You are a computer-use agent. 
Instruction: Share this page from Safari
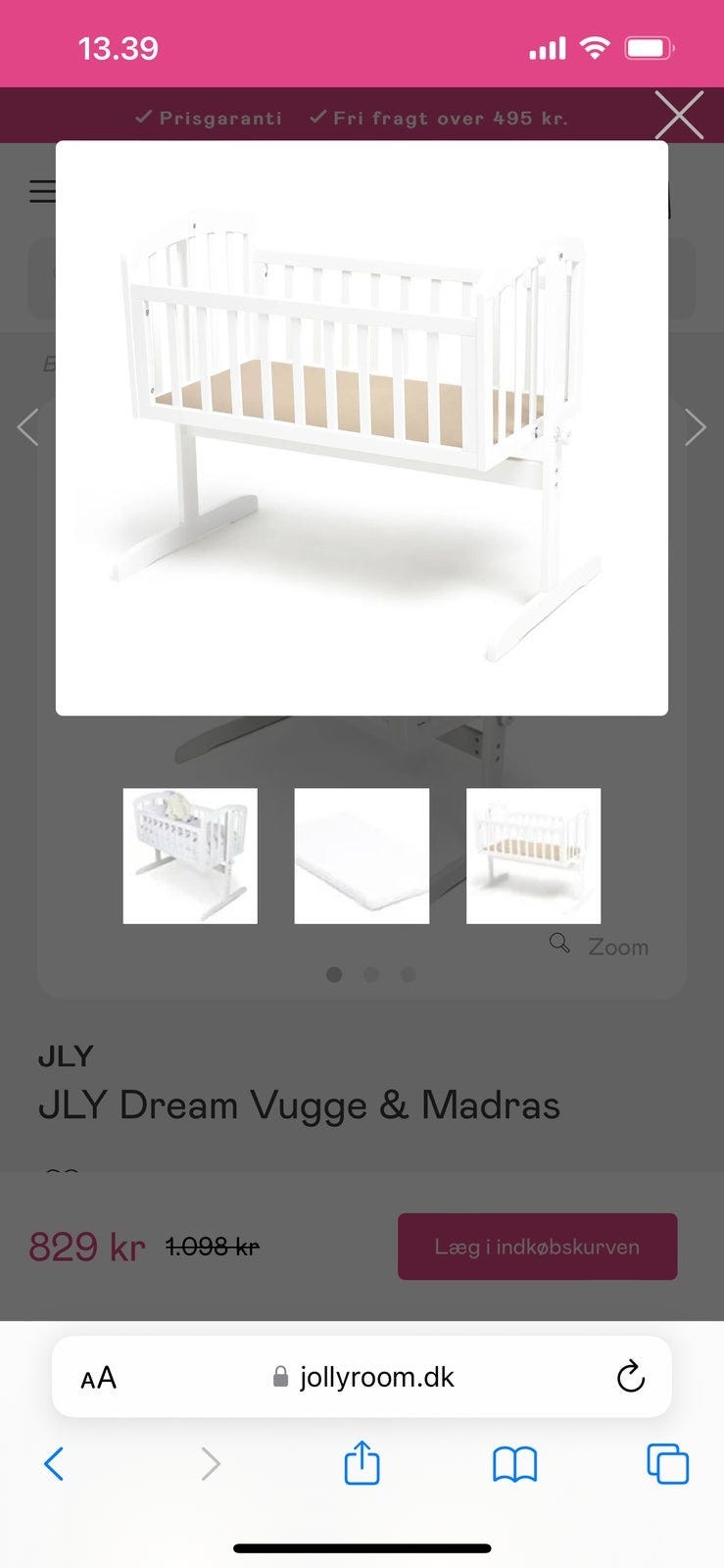tap(362, 1464)
